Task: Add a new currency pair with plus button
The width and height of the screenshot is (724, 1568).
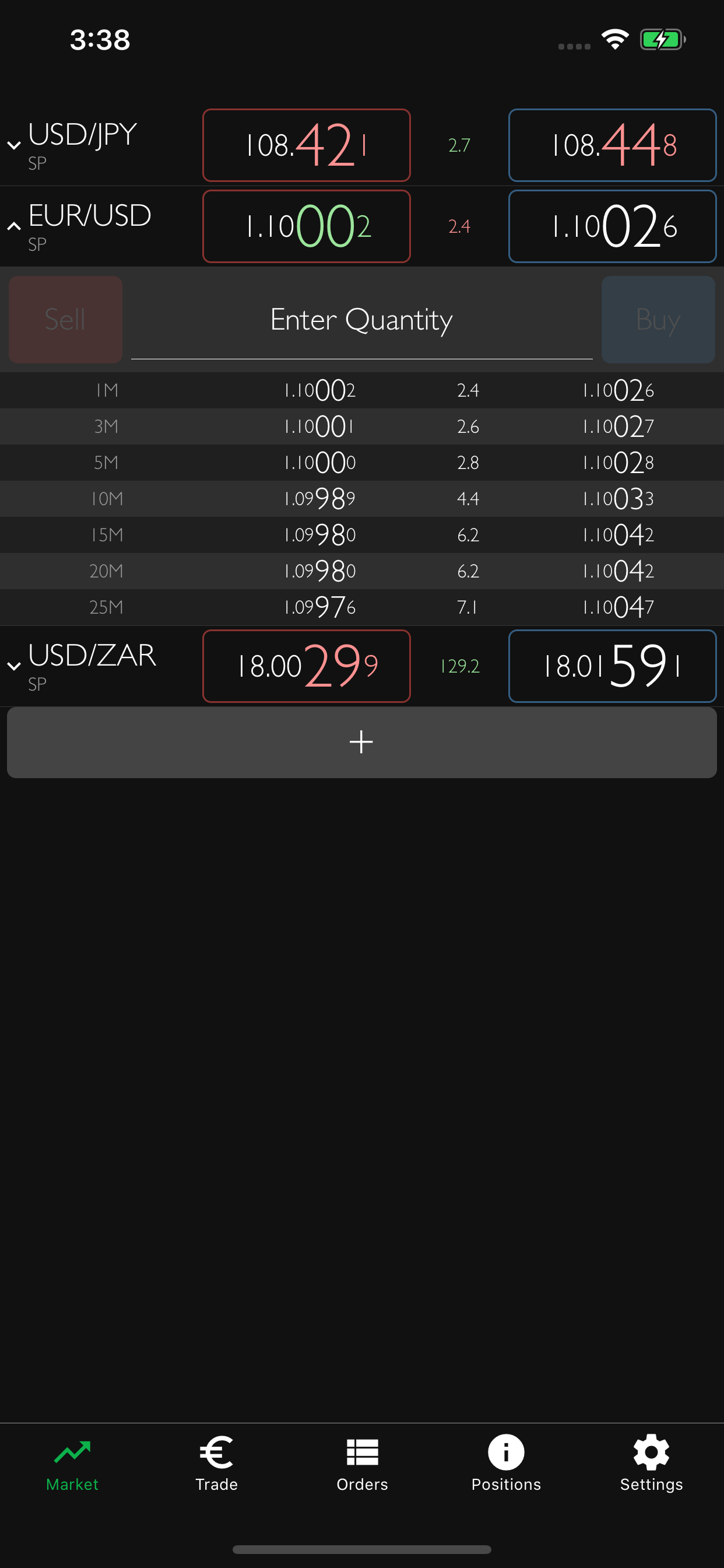Action: click(362, 742)
